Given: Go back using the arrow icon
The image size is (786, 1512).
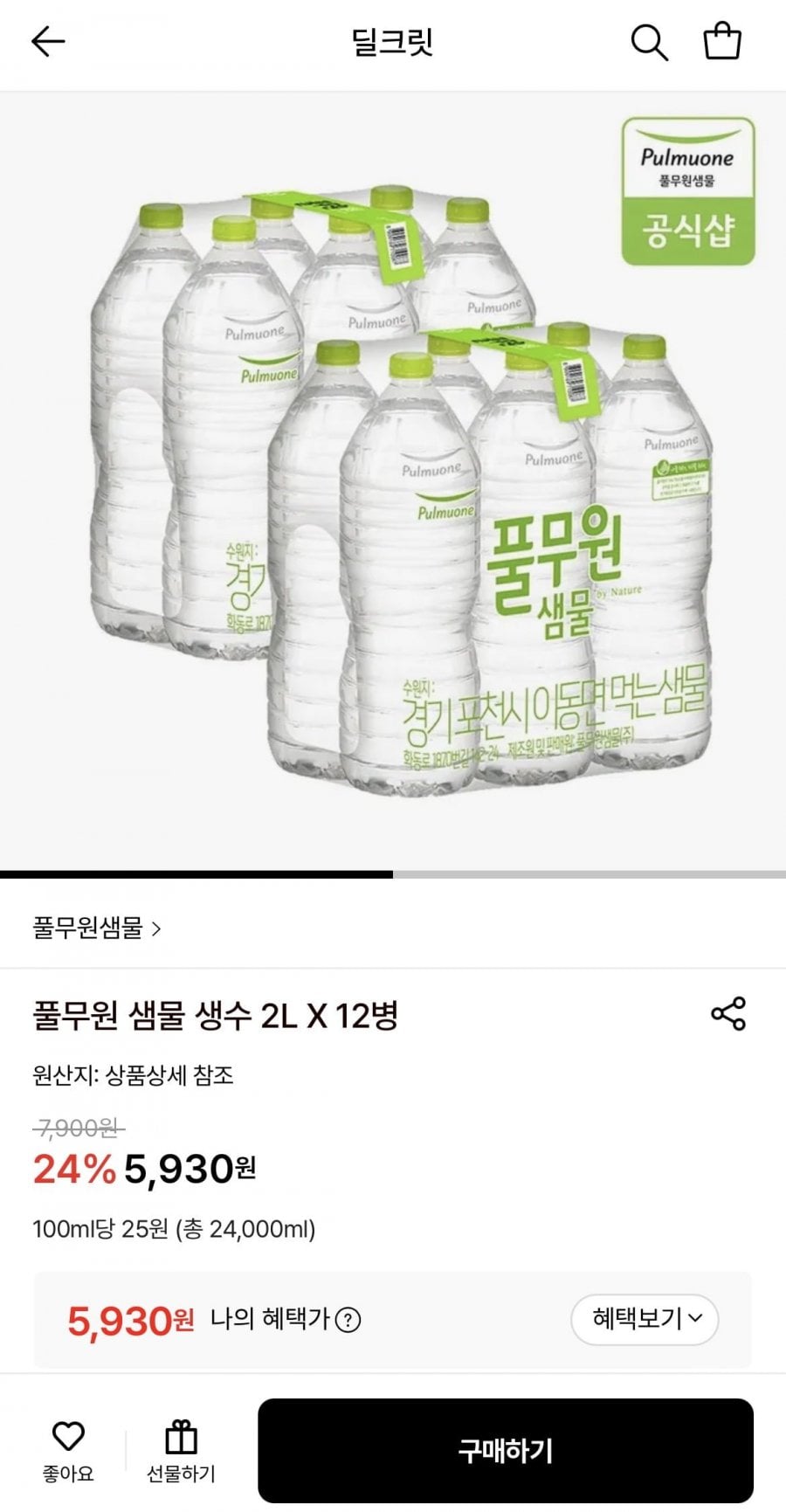Looking at the screenshot, I should tap(48, 41).
